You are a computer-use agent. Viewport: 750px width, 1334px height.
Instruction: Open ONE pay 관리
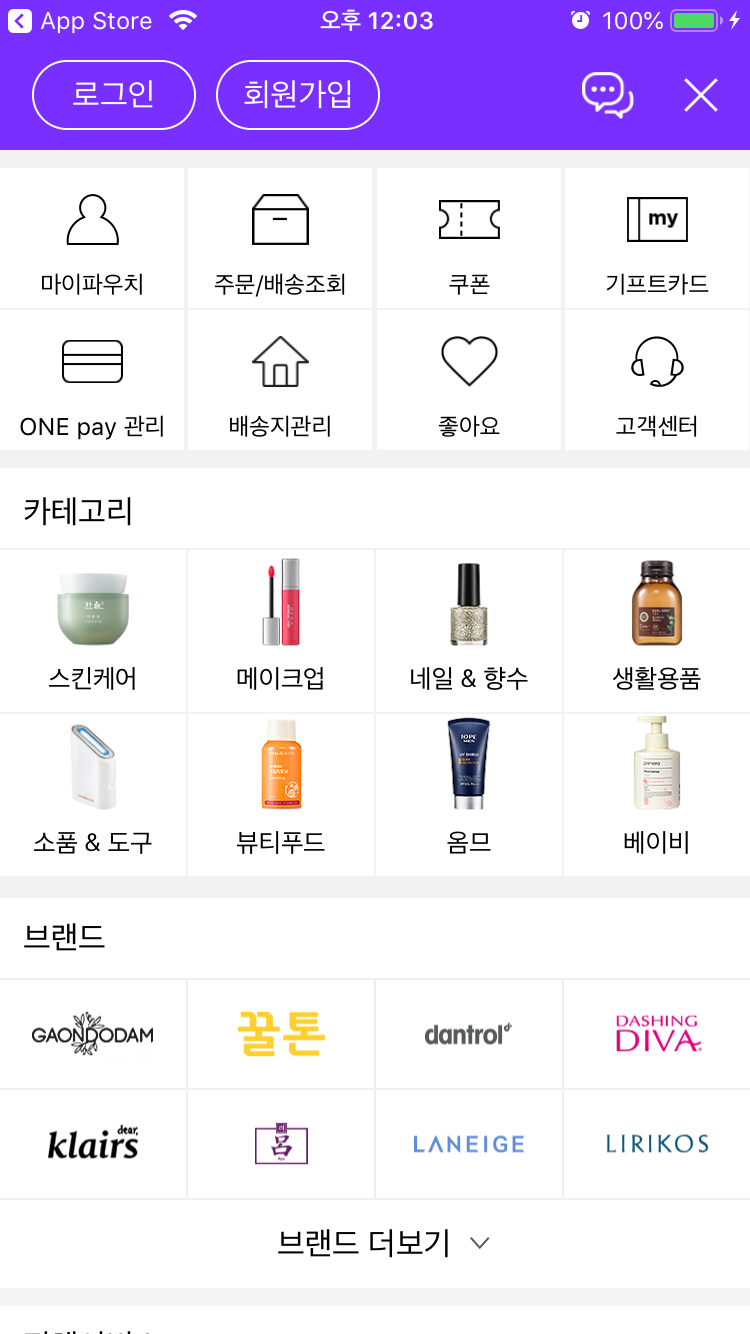click(x=93, y=382)
